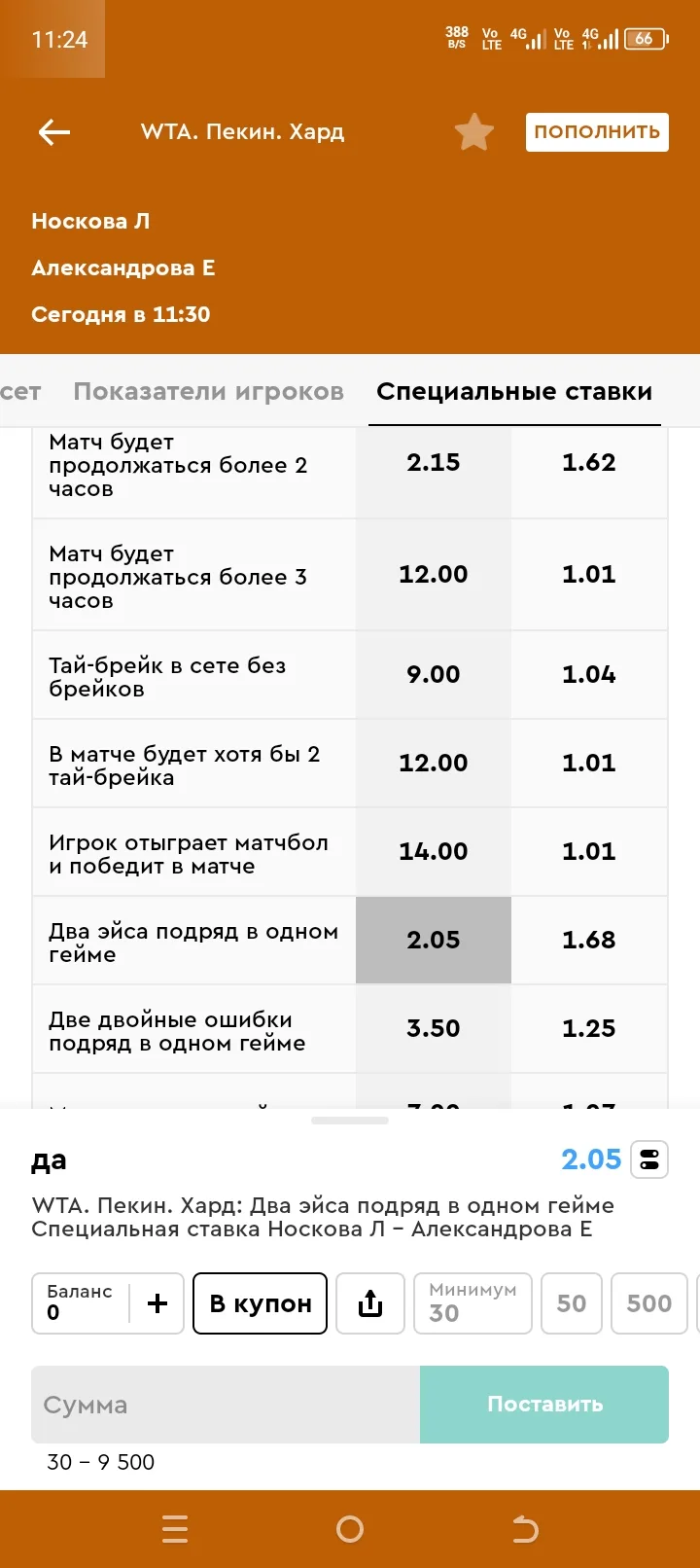Tap the Пополнить deposit button
The height and width of the screenshot is (1568, 700).
tap(597, 132)
